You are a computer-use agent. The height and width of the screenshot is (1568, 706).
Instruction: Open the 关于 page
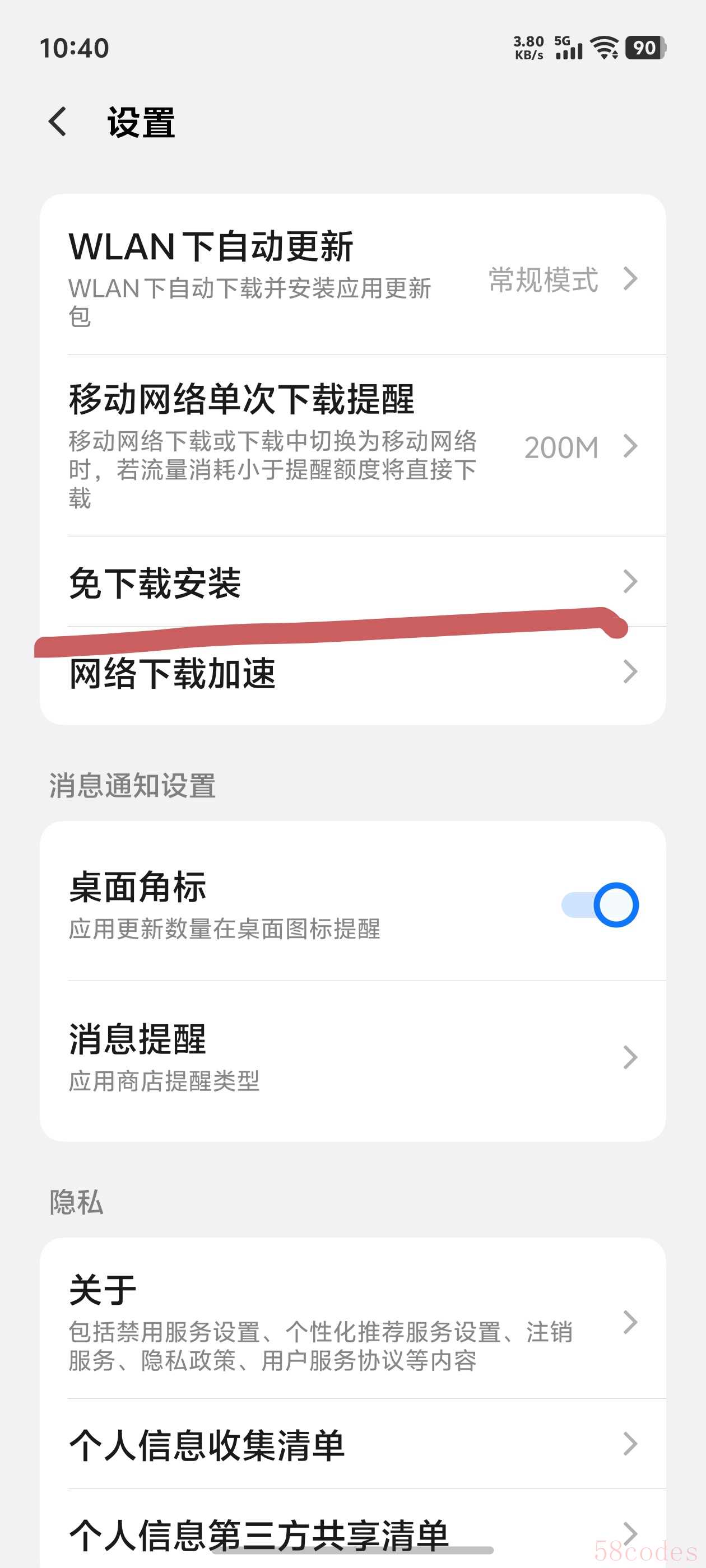coord(352,1322)
